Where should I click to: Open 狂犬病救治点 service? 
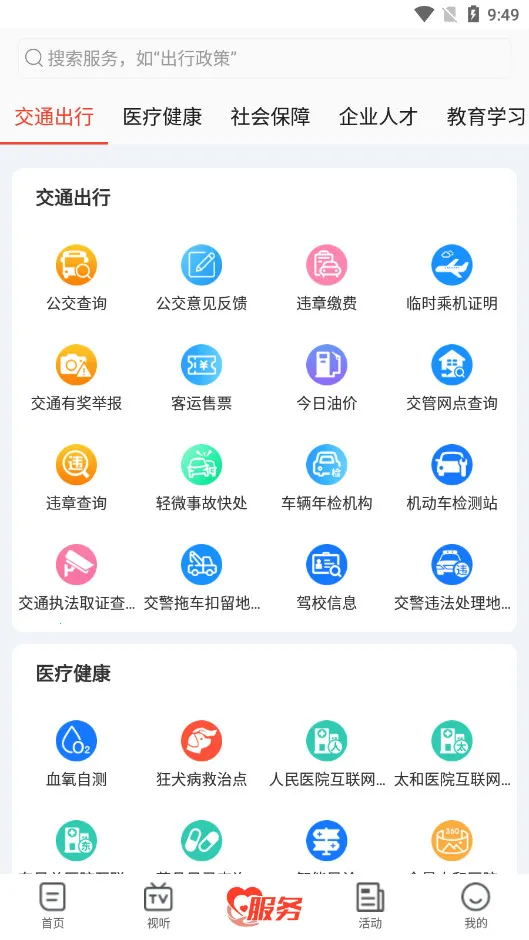202,754
